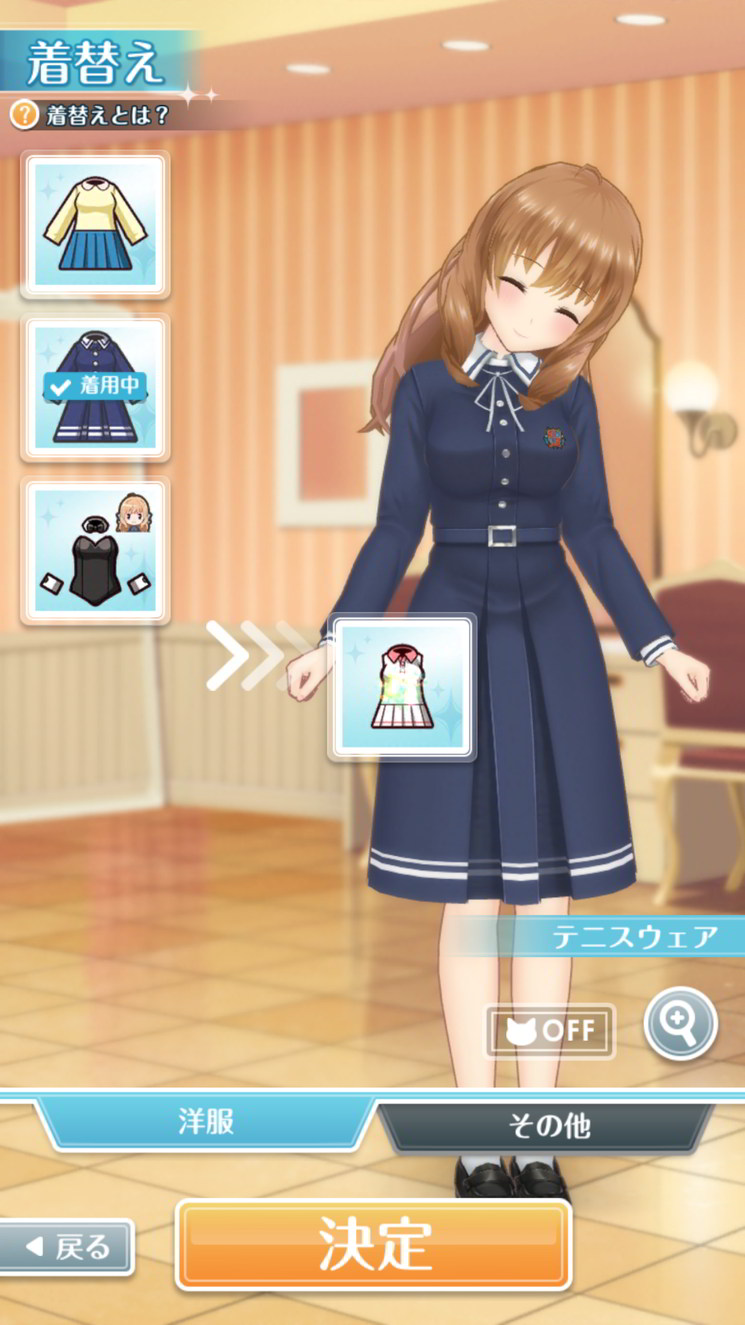Select the navy uniform marked 着用中
This screenshot has width=745, height=1325.
(96, 389)
